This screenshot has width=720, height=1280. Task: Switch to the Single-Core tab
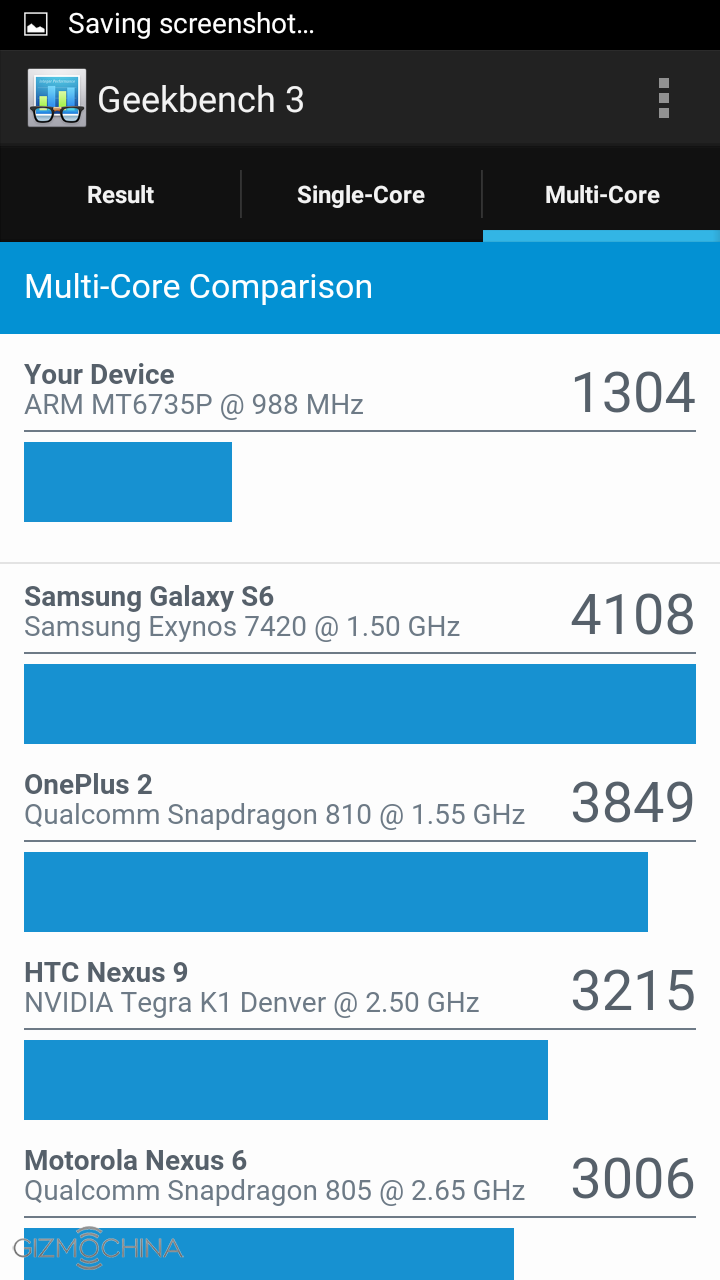(x=360, y=195)
